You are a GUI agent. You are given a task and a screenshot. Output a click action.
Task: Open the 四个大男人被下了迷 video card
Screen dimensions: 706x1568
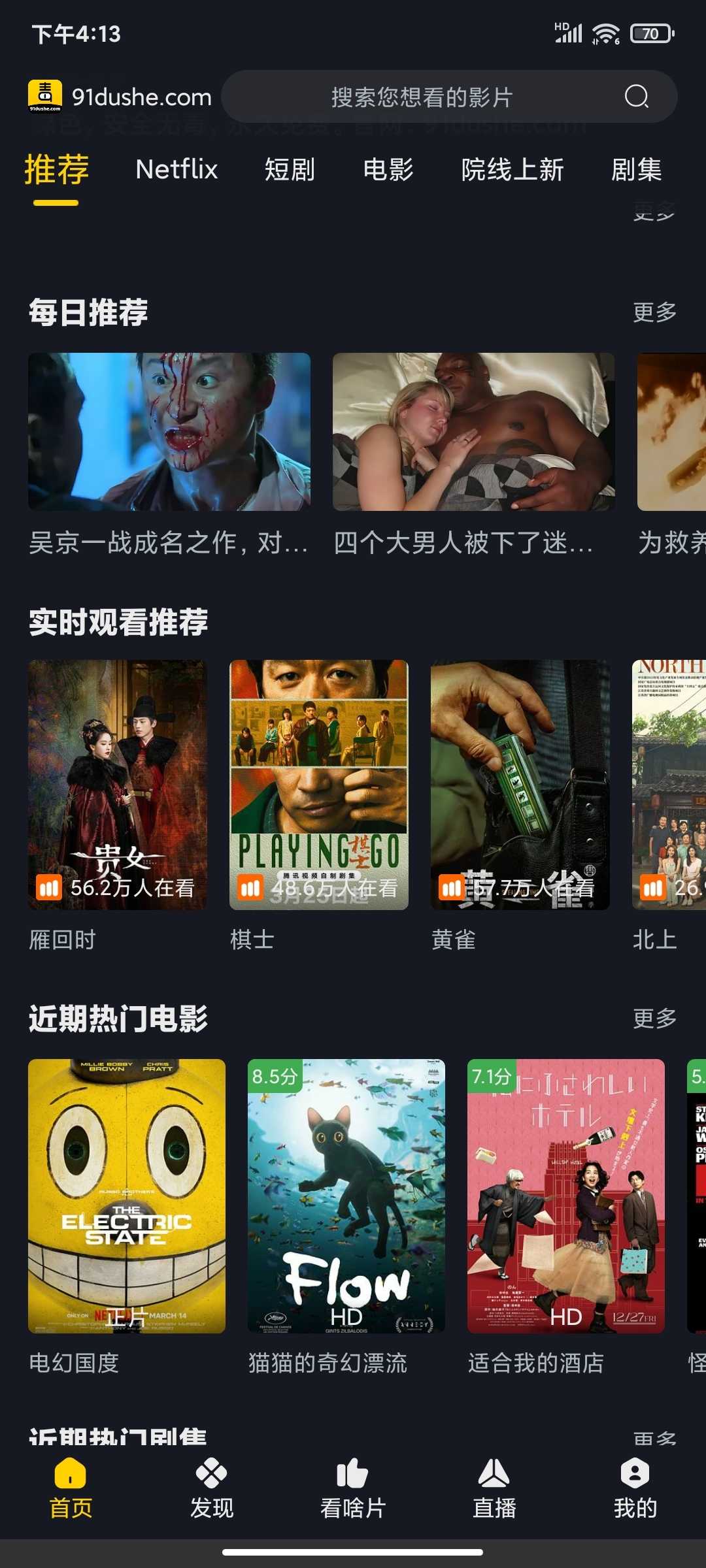click(x=473, y=432)
